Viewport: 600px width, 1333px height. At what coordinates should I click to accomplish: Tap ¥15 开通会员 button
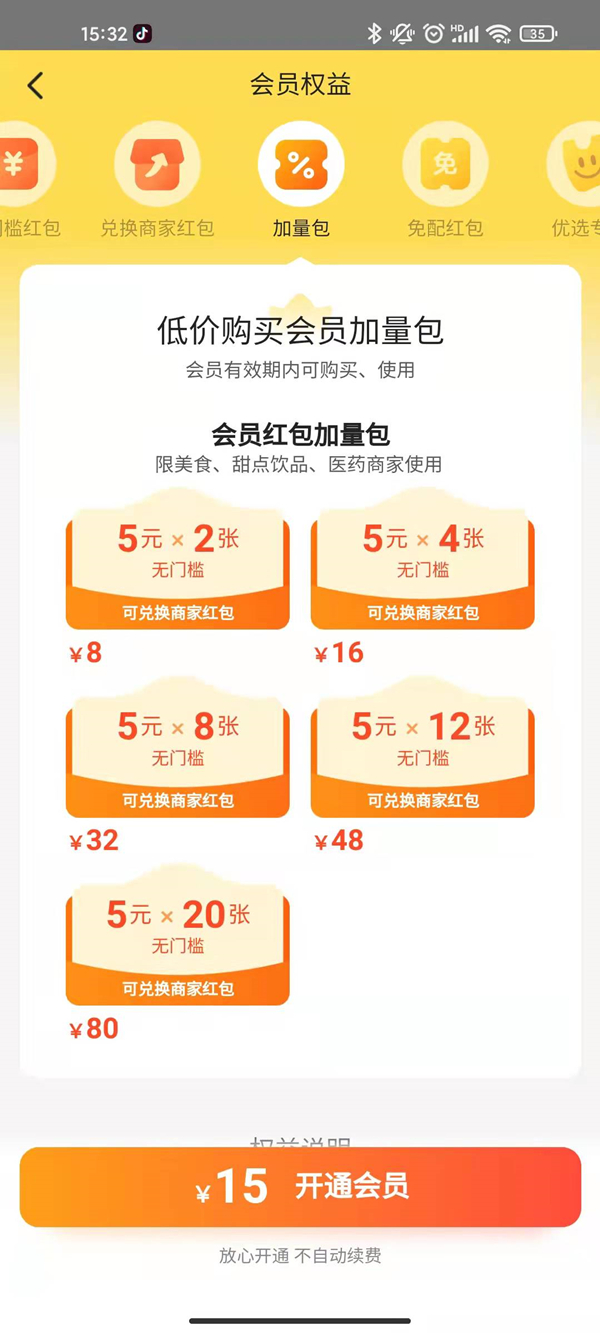click(300, 1187)
